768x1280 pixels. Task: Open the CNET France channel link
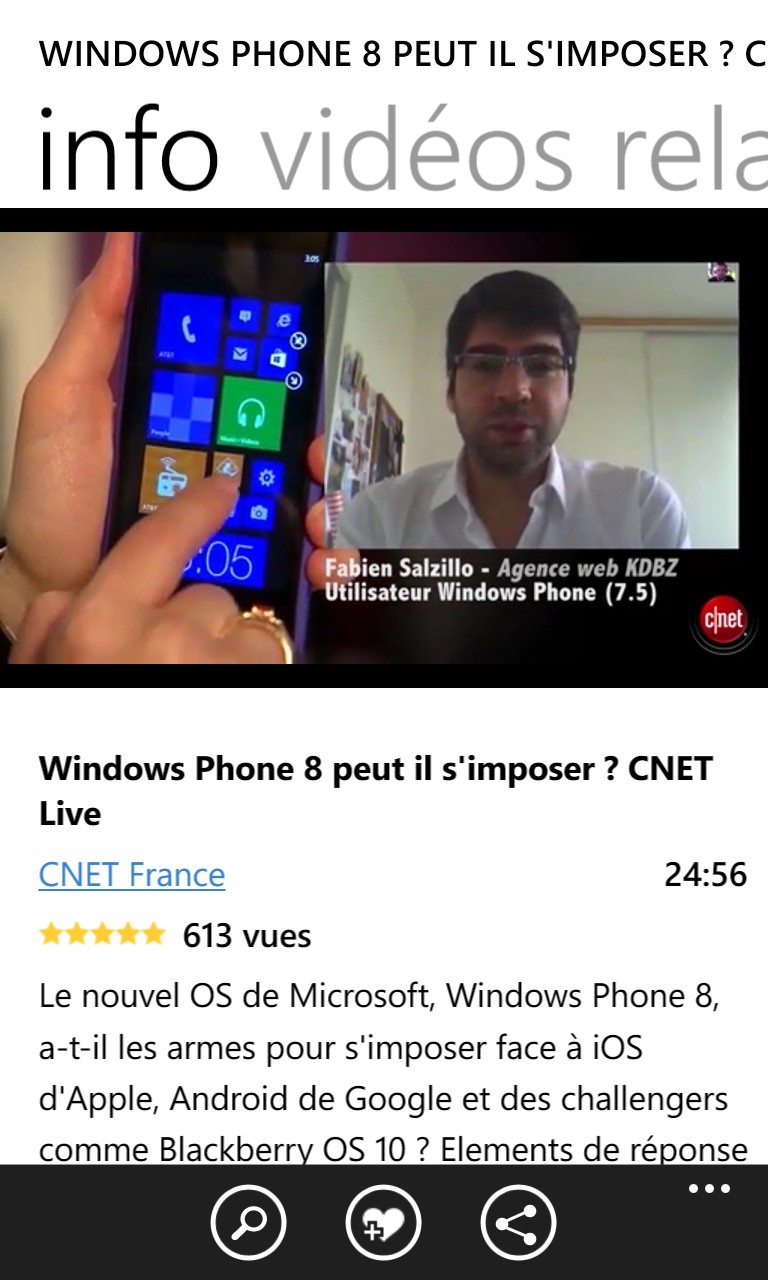pyautogui.click(x=132, y=875)
